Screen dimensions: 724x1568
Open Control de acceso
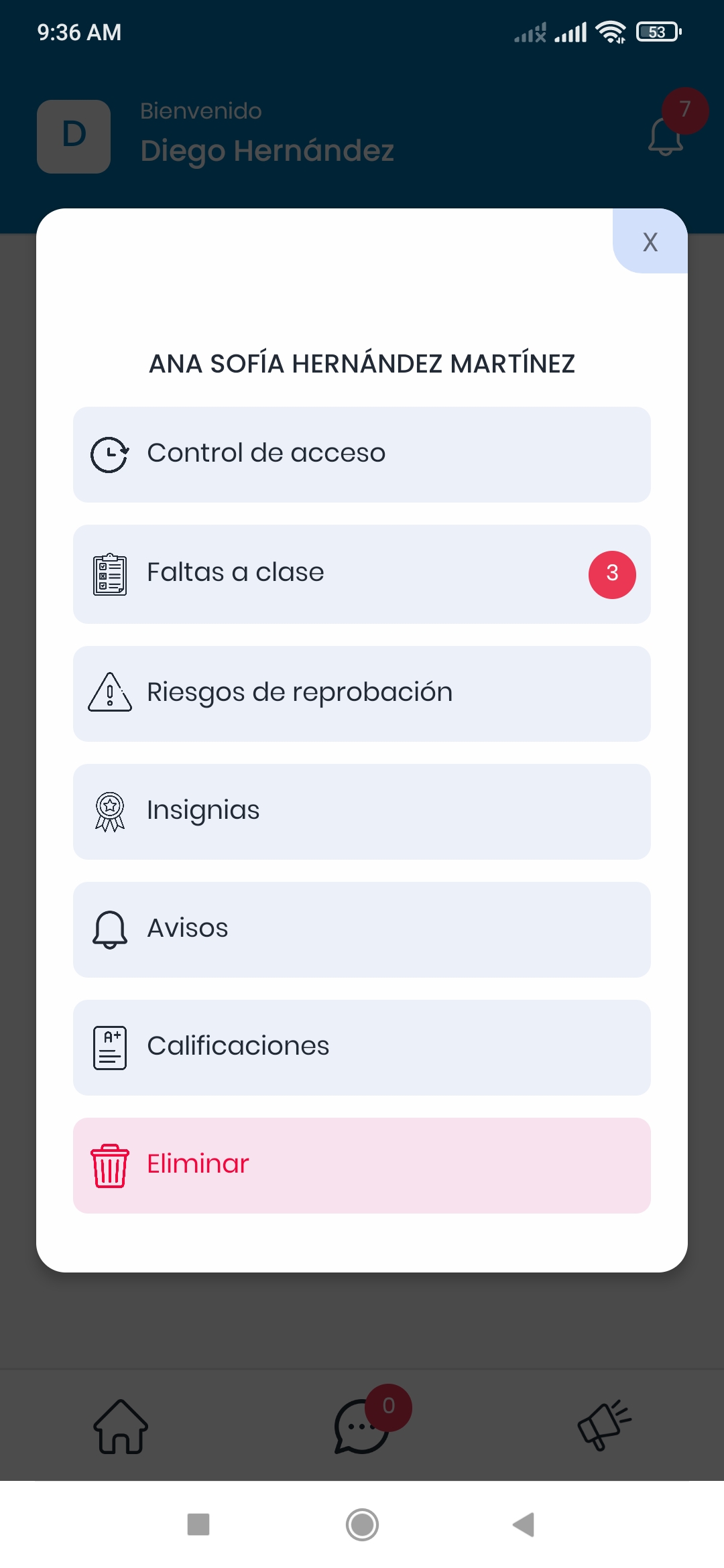[x=362, y=454]
